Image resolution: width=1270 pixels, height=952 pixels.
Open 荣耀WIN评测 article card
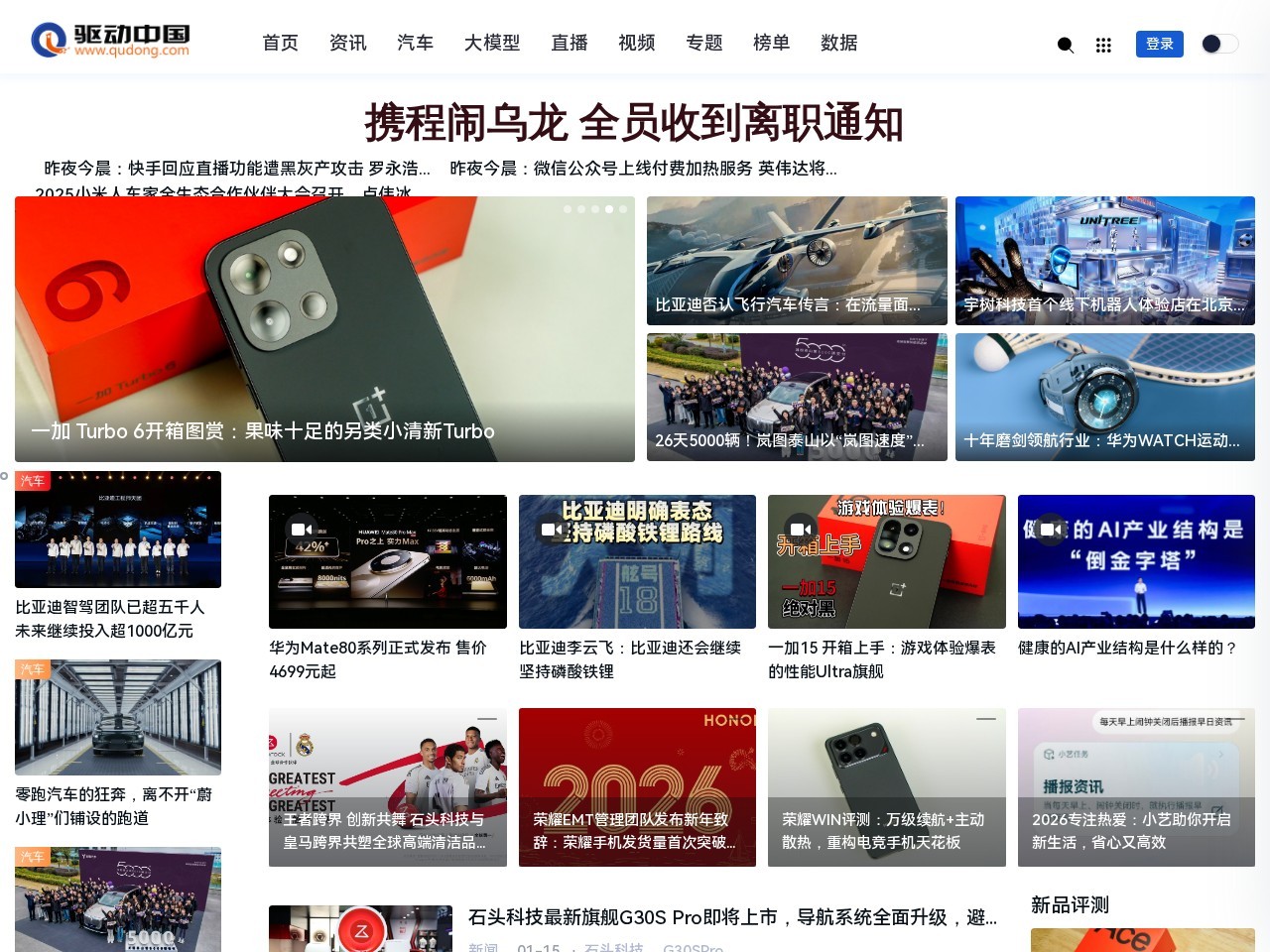(x=886, y=786)
